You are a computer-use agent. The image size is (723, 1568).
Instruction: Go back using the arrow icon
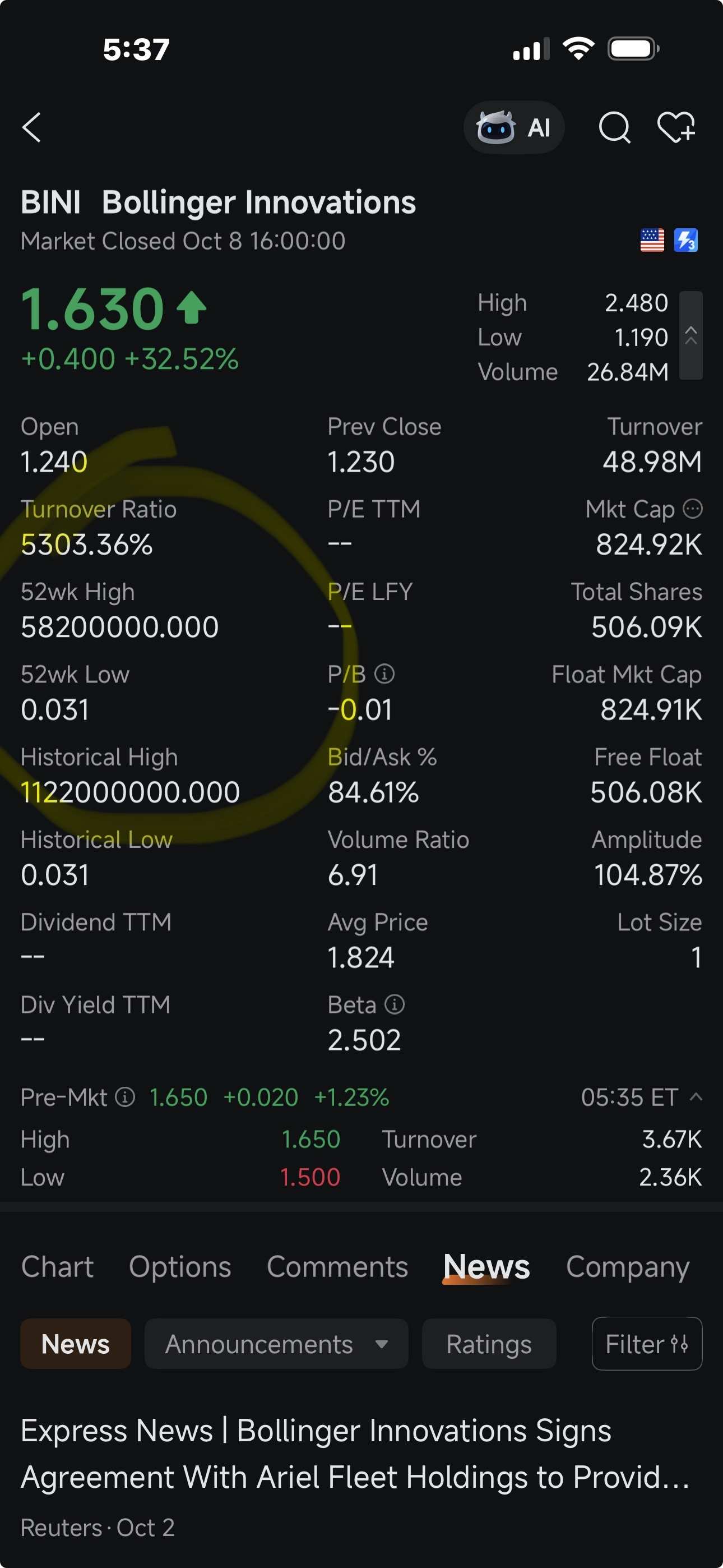(31, 127)
